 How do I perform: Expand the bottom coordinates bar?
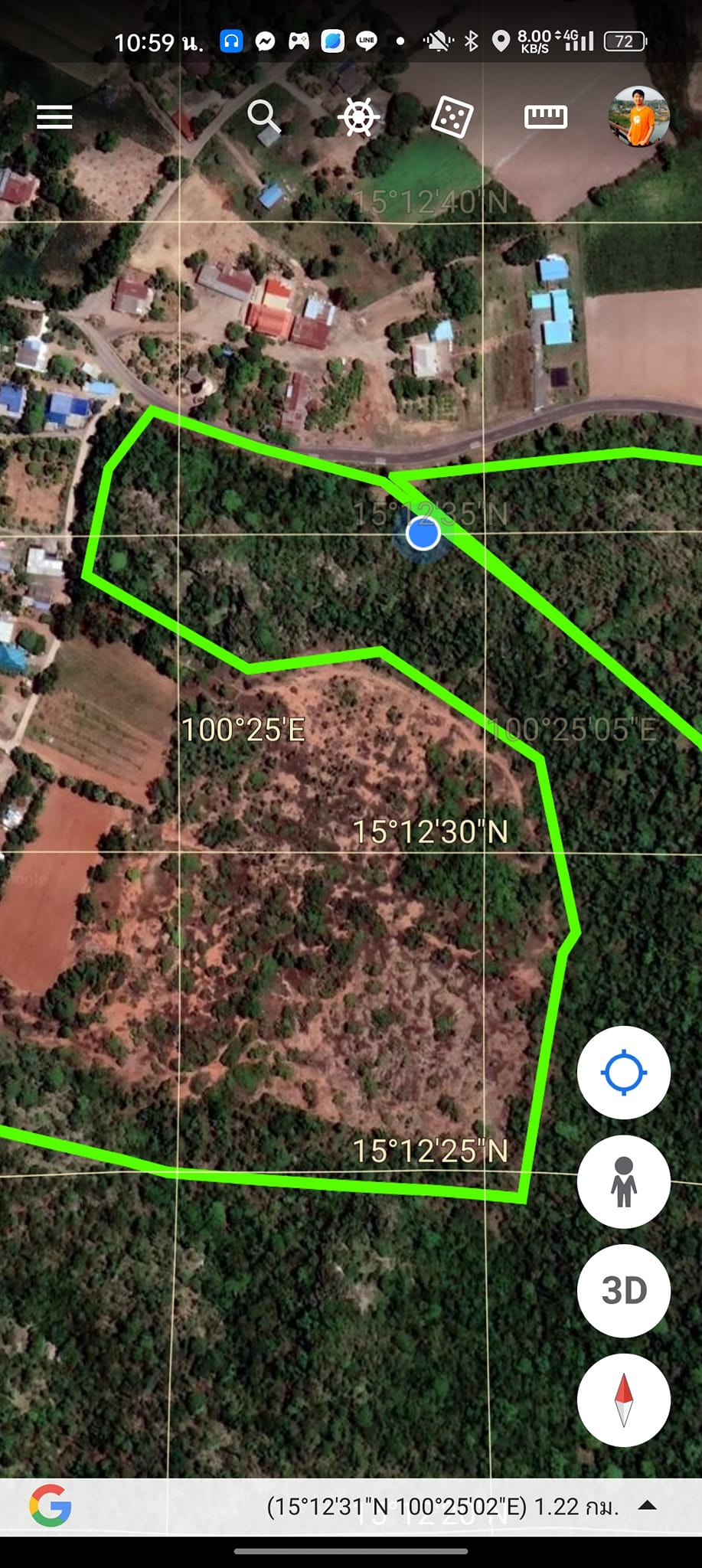point(647,1506)
